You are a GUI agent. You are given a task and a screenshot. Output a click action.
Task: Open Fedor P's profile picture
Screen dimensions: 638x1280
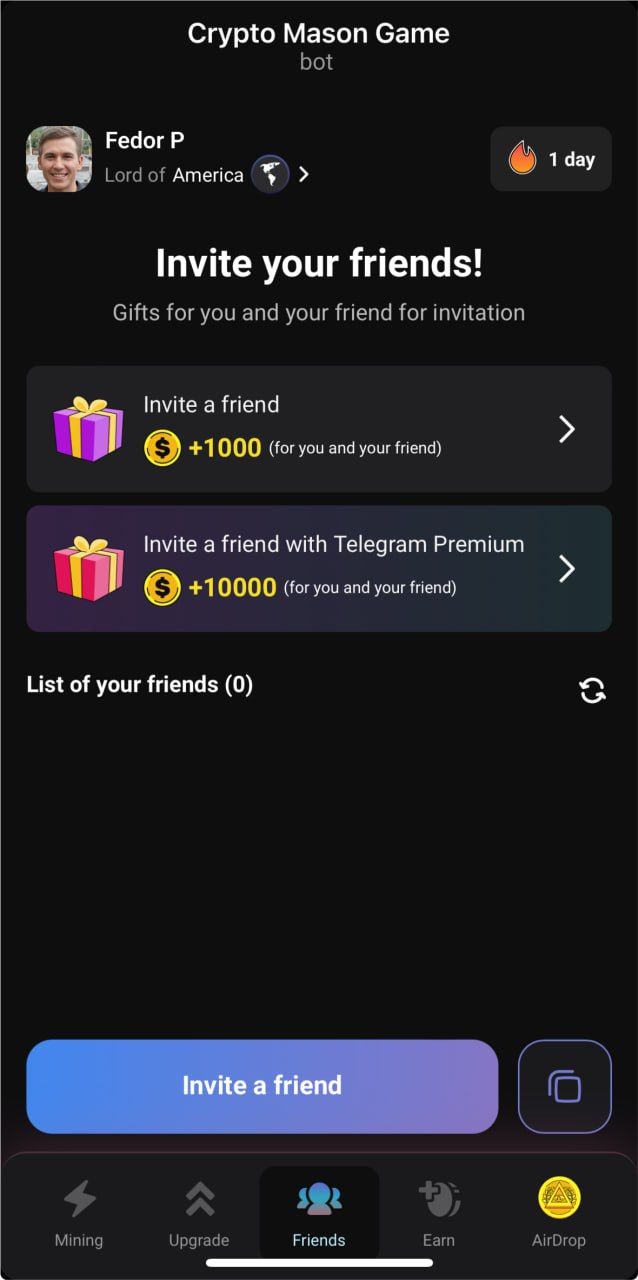tap(59, 159)
